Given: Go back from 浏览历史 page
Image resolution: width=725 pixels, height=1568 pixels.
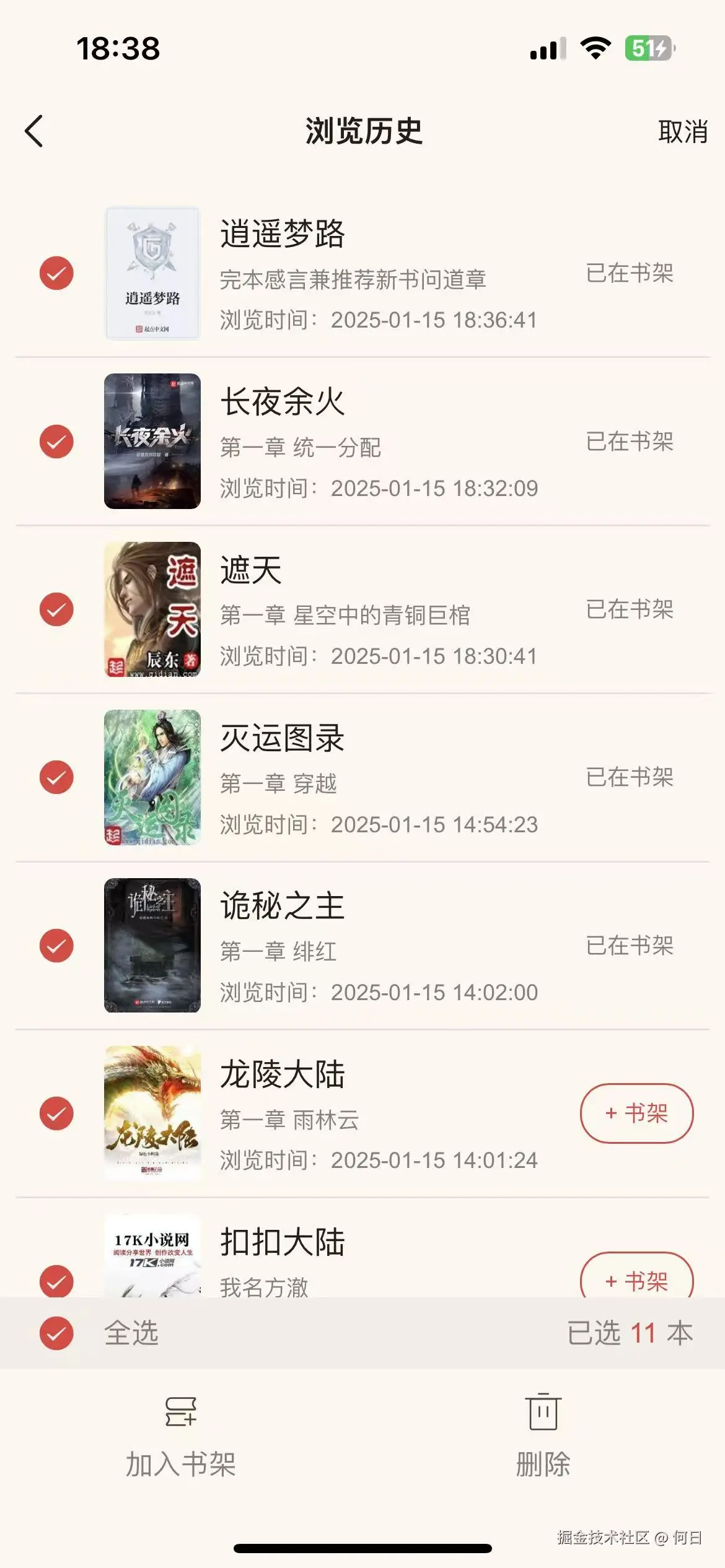Looking at the screenshot, I should click(35, 131).
